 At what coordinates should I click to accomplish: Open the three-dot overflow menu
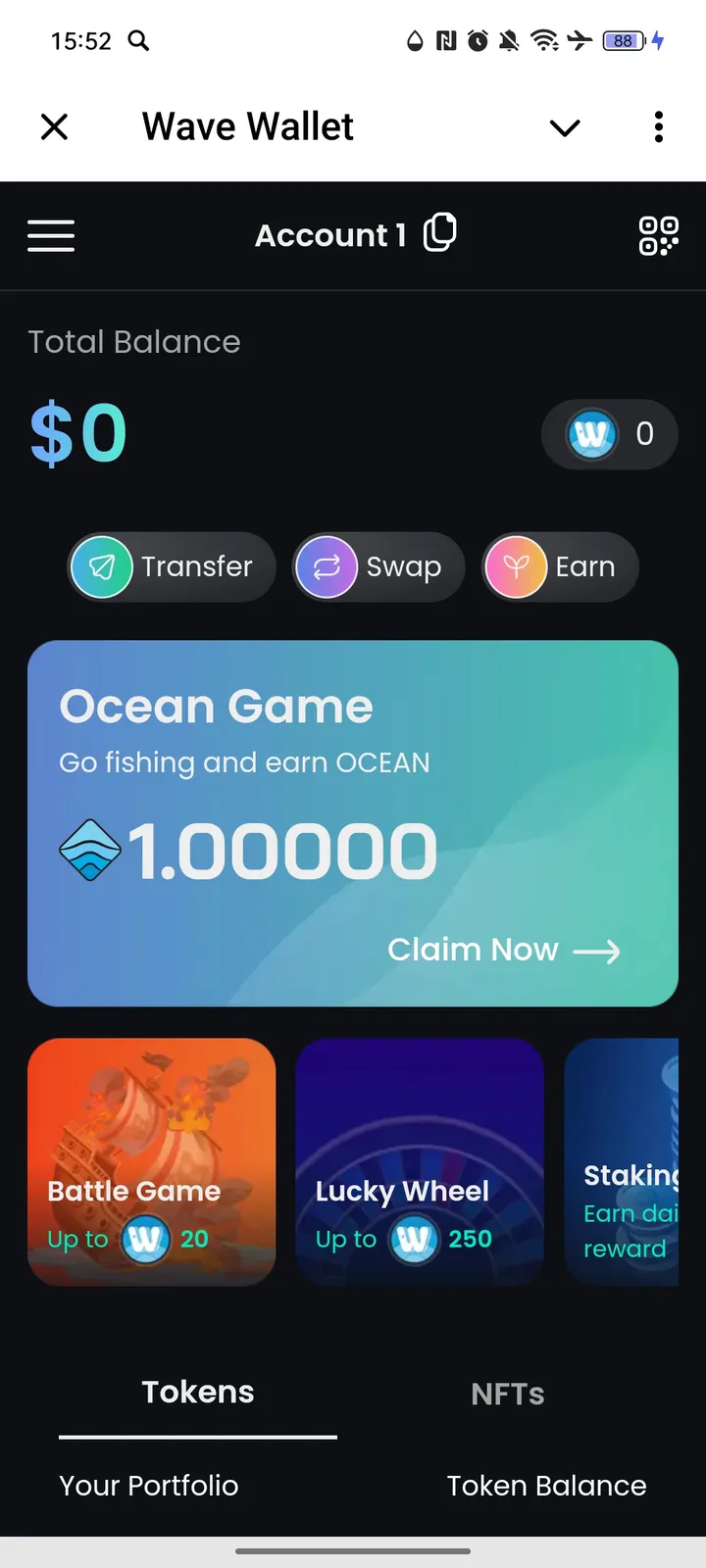pyautogui.click(x=658, y=126)
